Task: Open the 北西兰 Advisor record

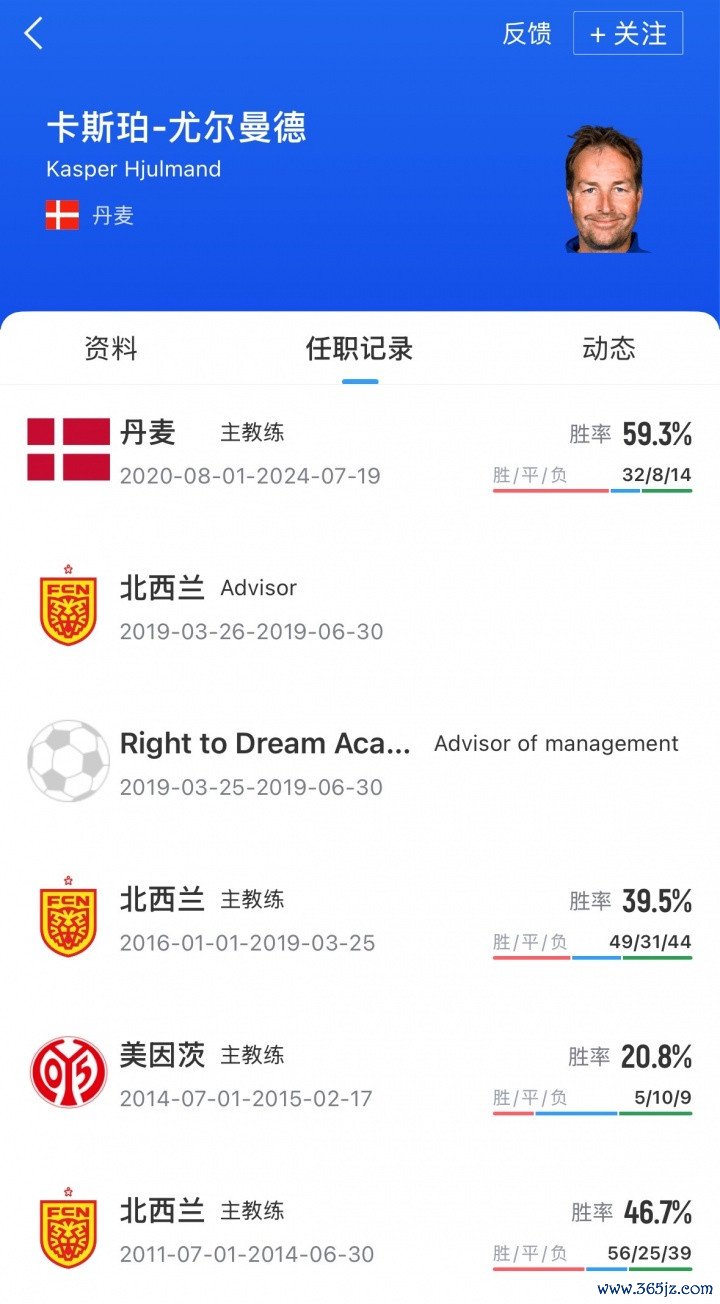Action: (x=359, y=608)
